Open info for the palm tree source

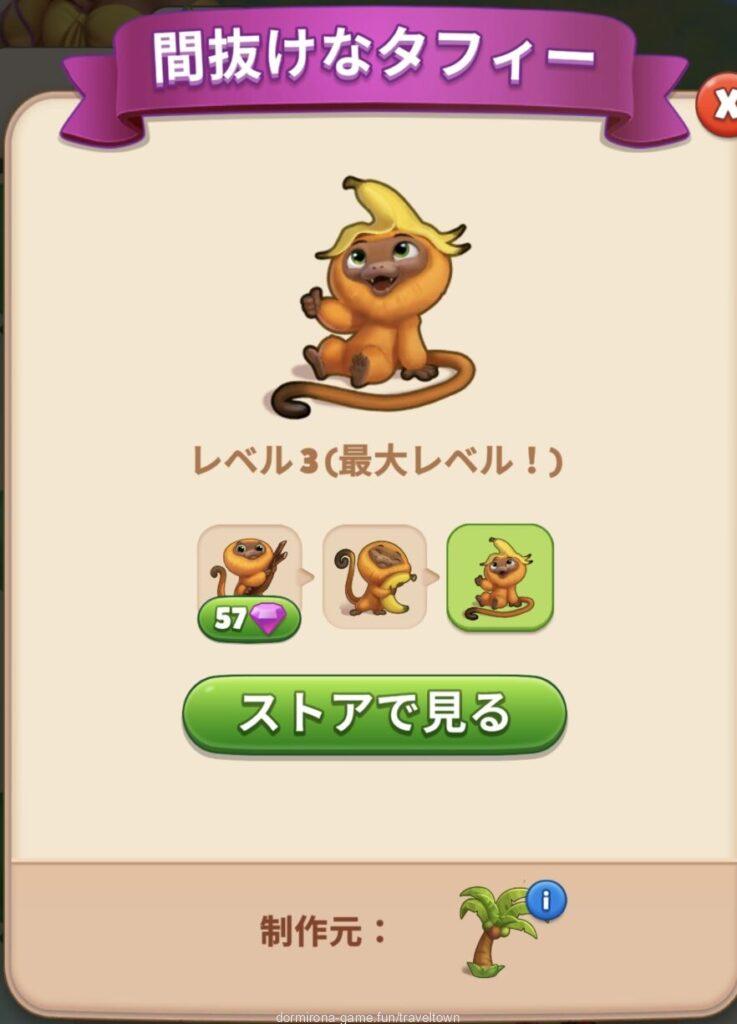tap(546, 901)
